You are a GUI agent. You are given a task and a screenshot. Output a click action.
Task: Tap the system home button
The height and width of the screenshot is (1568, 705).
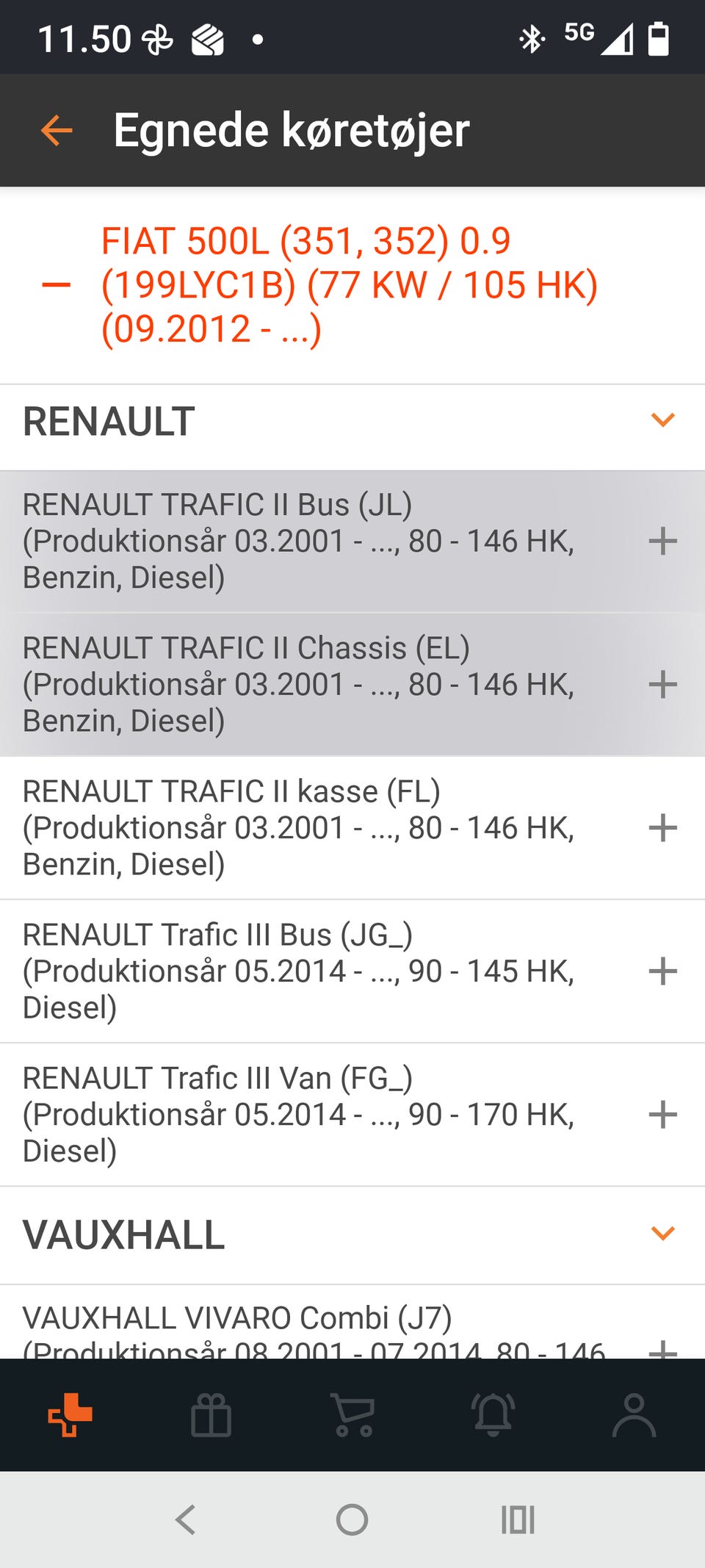[x=352, y=1520]
